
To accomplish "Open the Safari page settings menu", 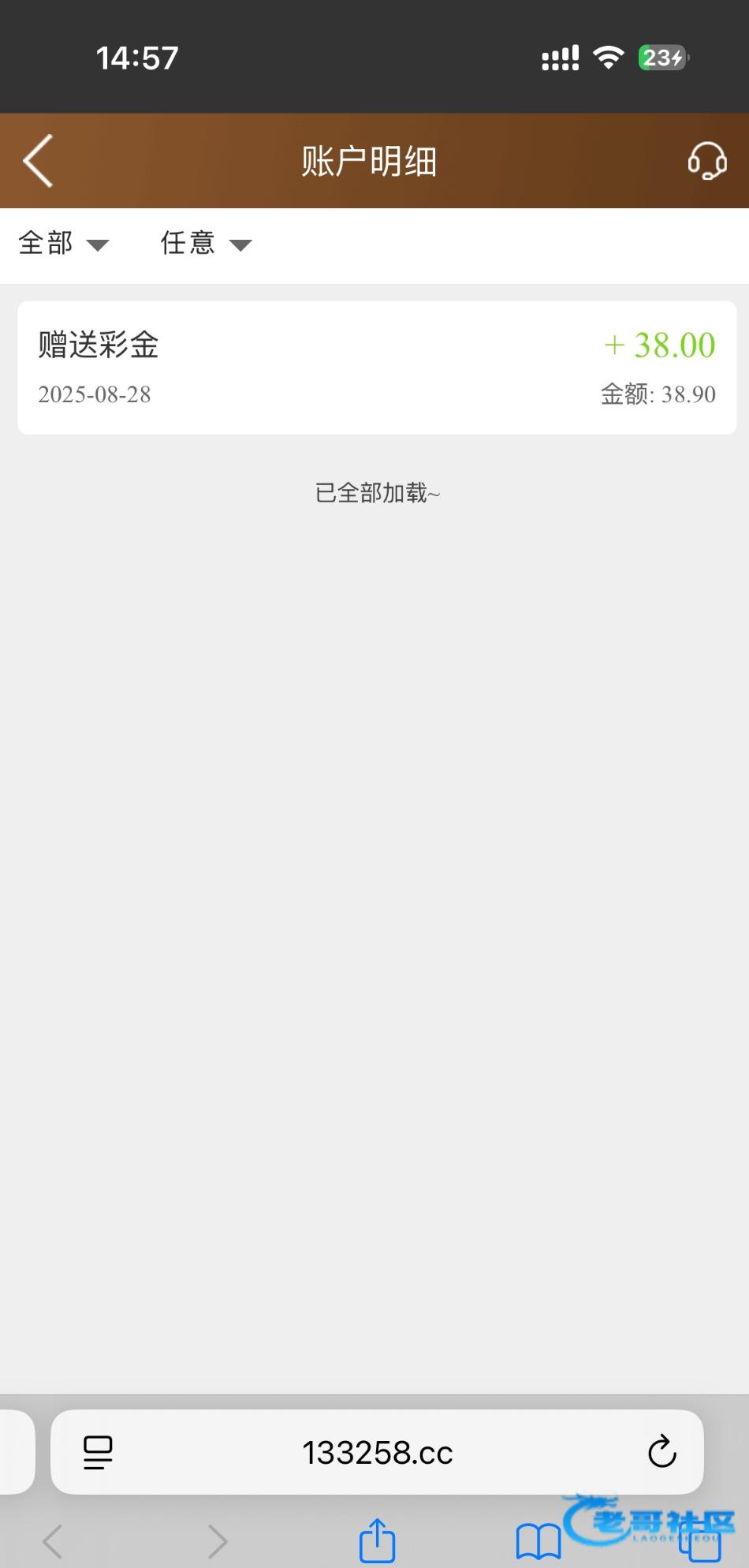I will pos(98,1452).
